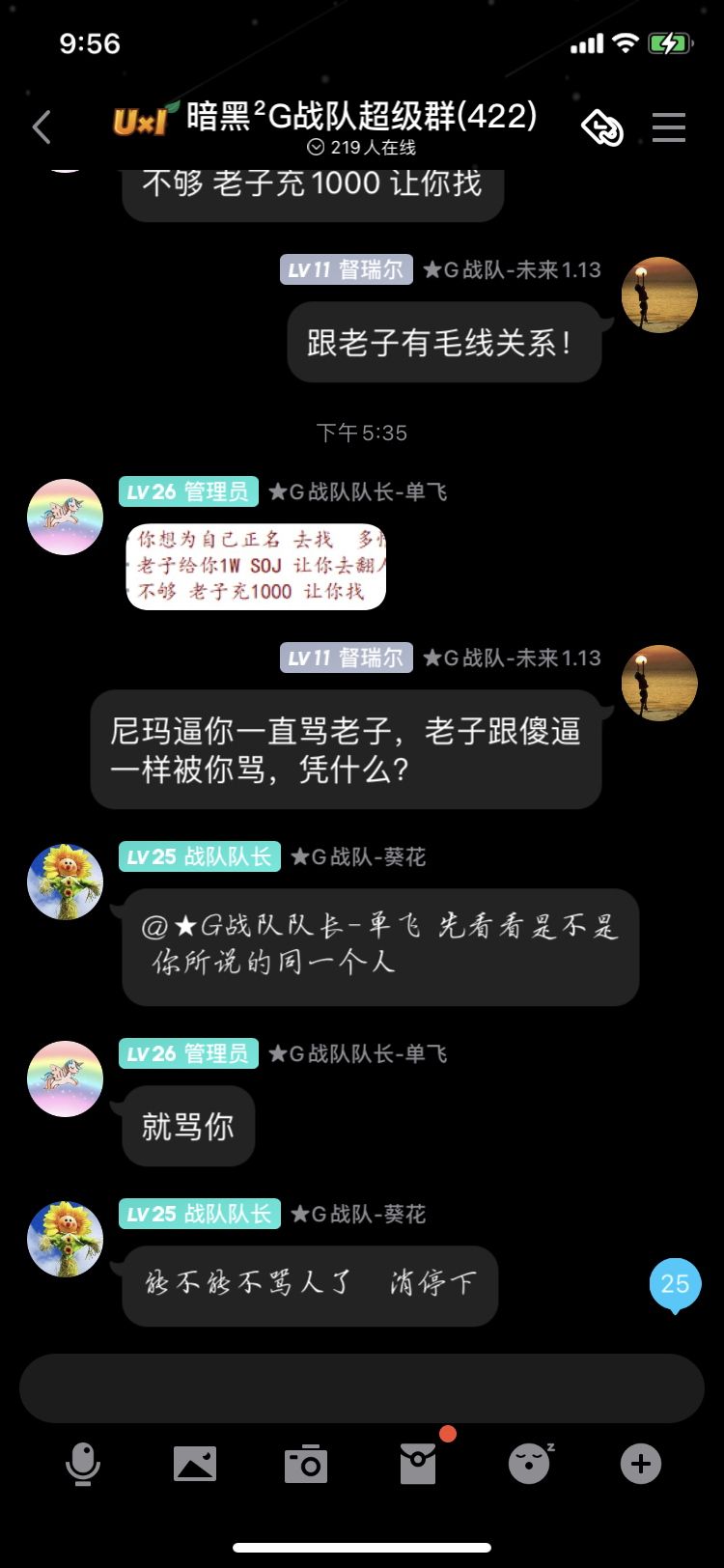Open 单飞's unicorn avatar beside 就骂你
The height and width of the screenshot is (1568, 724).
pos(65,1078)
